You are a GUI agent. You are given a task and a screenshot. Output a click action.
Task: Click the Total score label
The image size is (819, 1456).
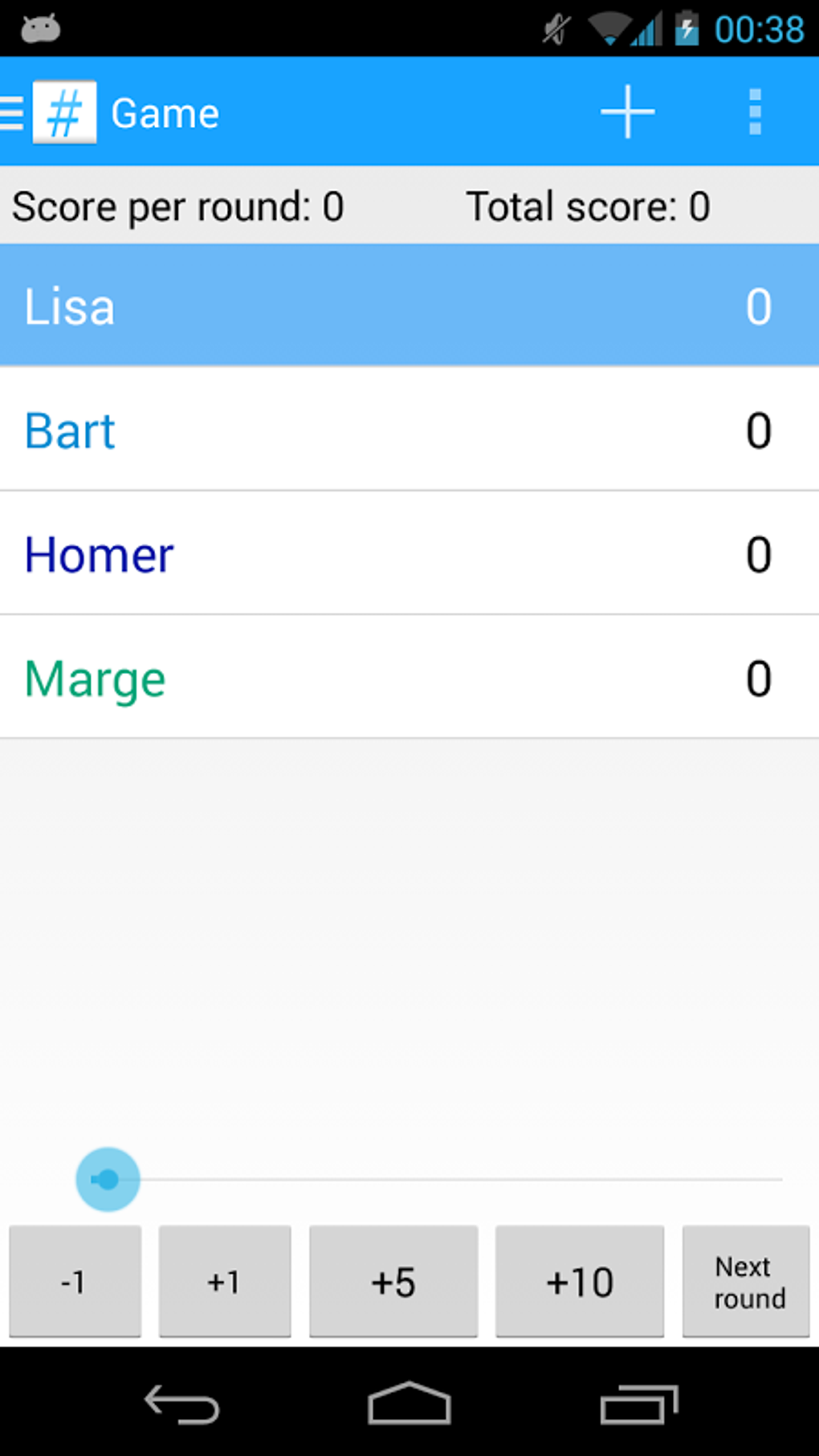point(587,206)
